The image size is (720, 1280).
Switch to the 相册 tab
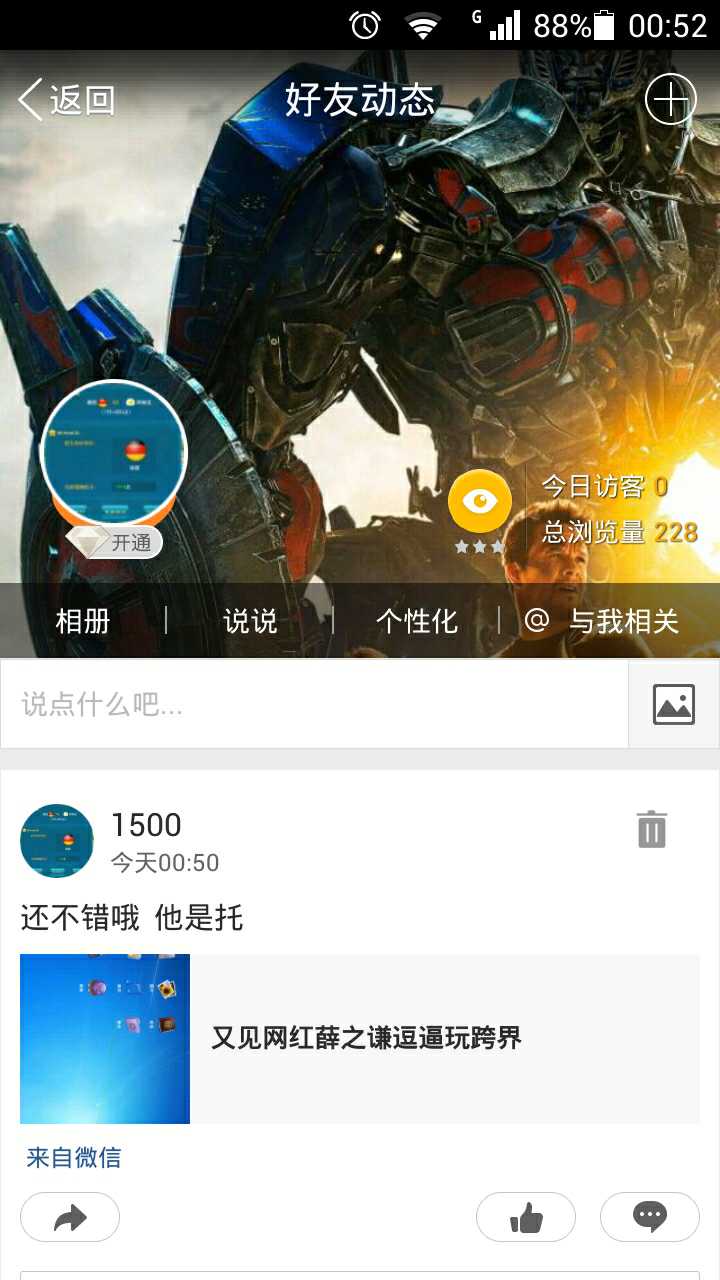pos(83,621)
